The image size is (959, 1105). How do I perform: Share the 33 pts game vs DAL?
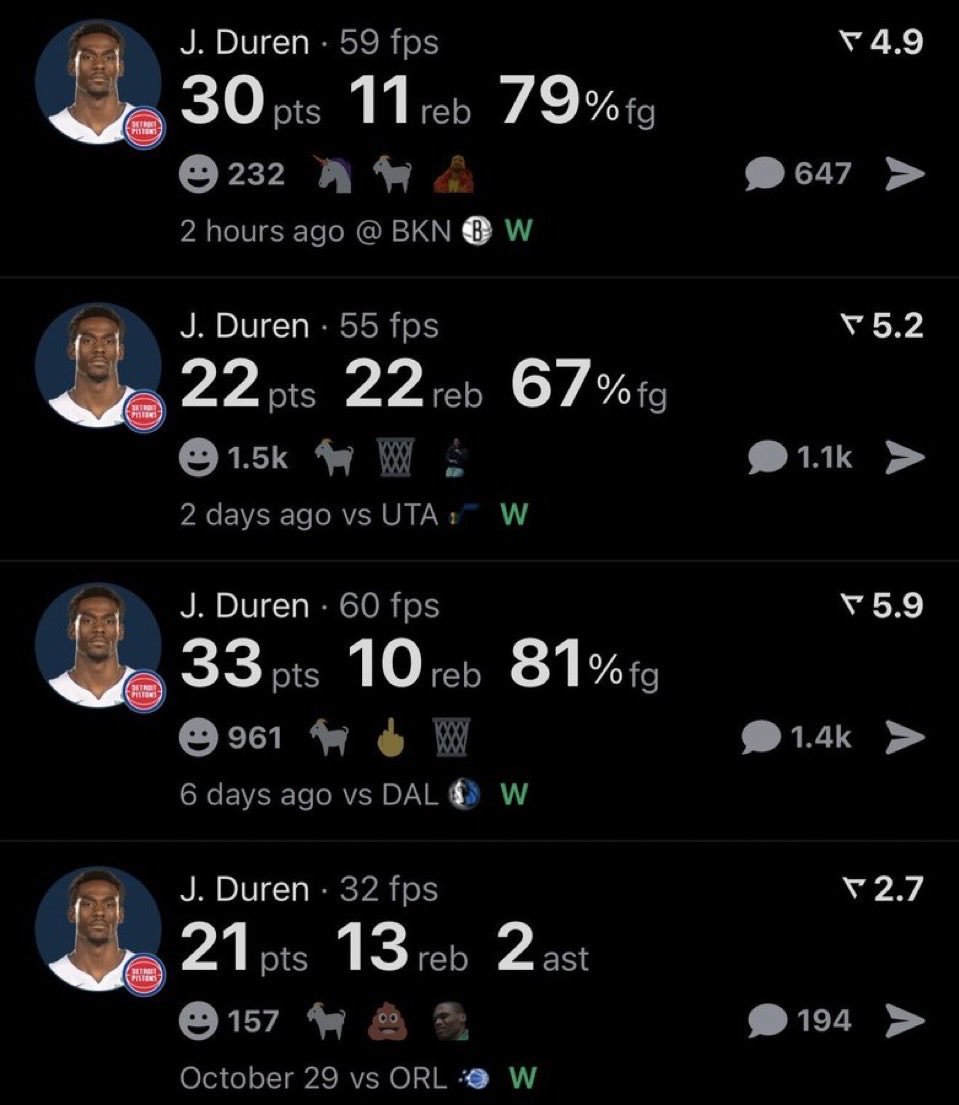coord(905,738)
